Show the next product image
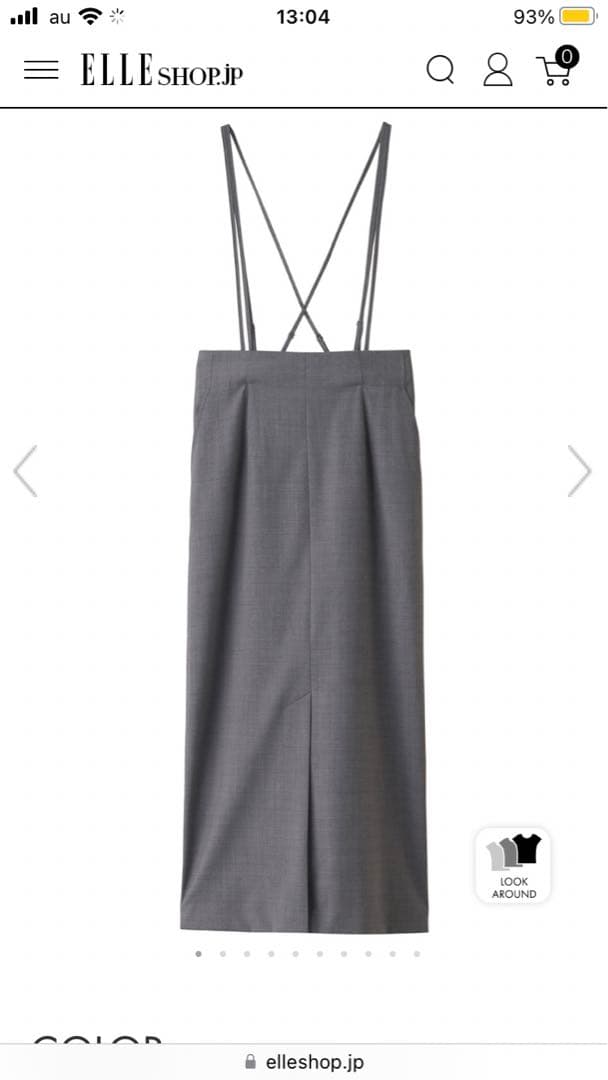 pos(580,471)
